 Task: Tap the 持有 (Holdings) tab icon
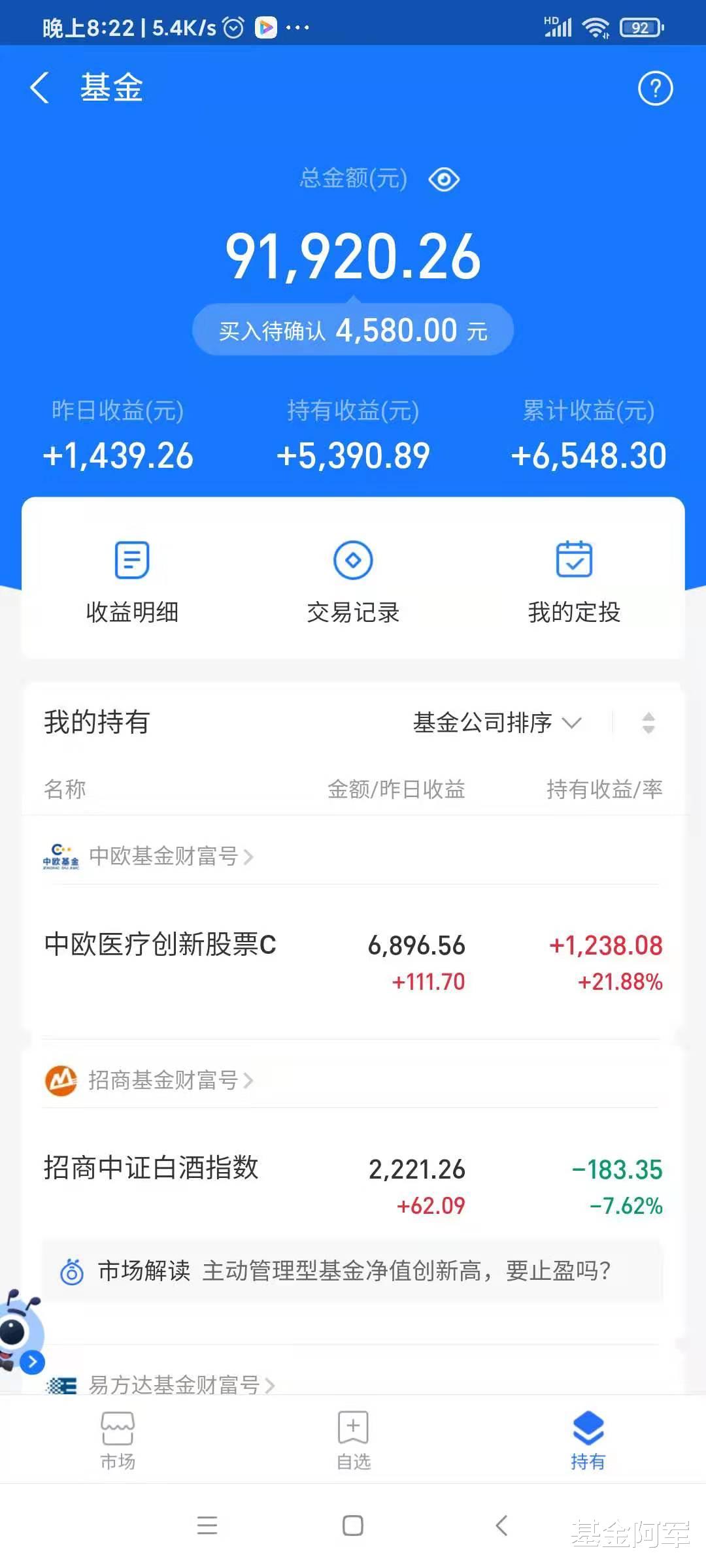588,1428
